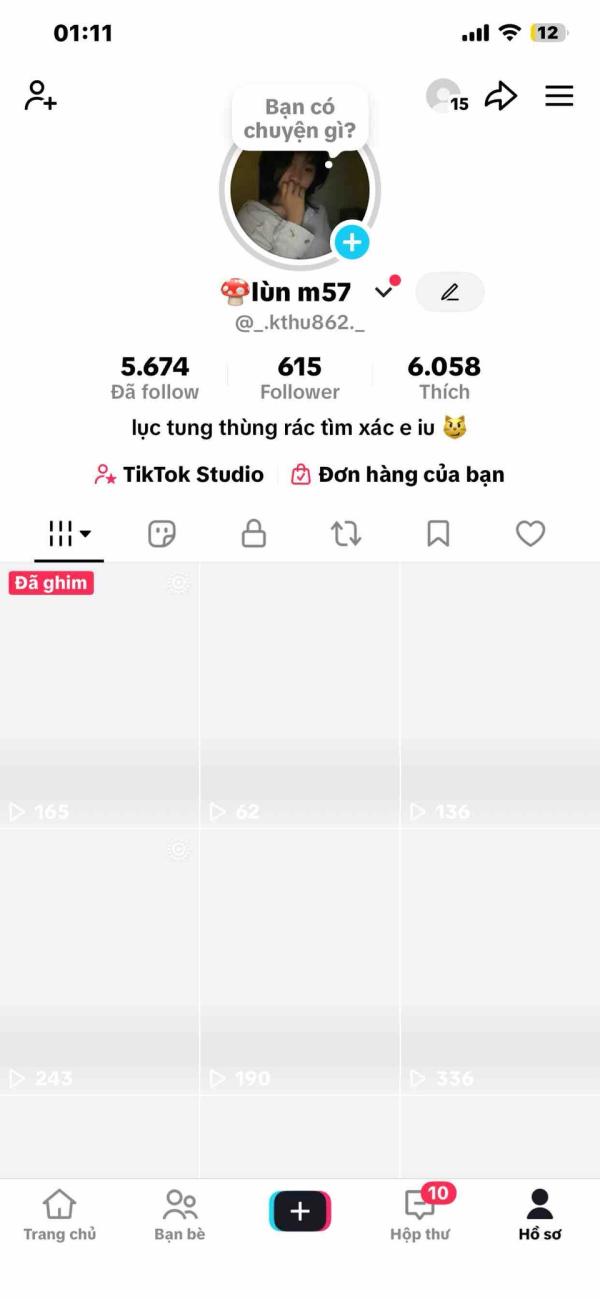Go to Trang chủ tab
This screenshot has height=1299, width=600.
(60, 1215)
